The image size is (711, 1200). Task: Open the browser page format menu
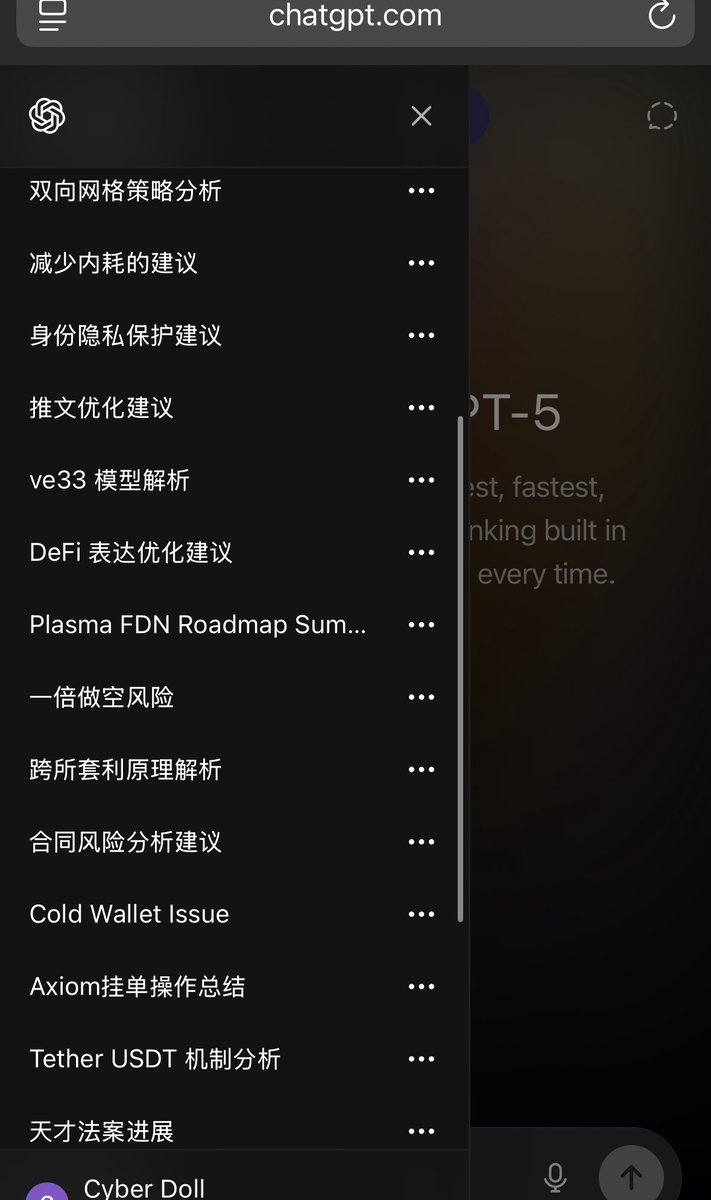(x=53, y=15)
